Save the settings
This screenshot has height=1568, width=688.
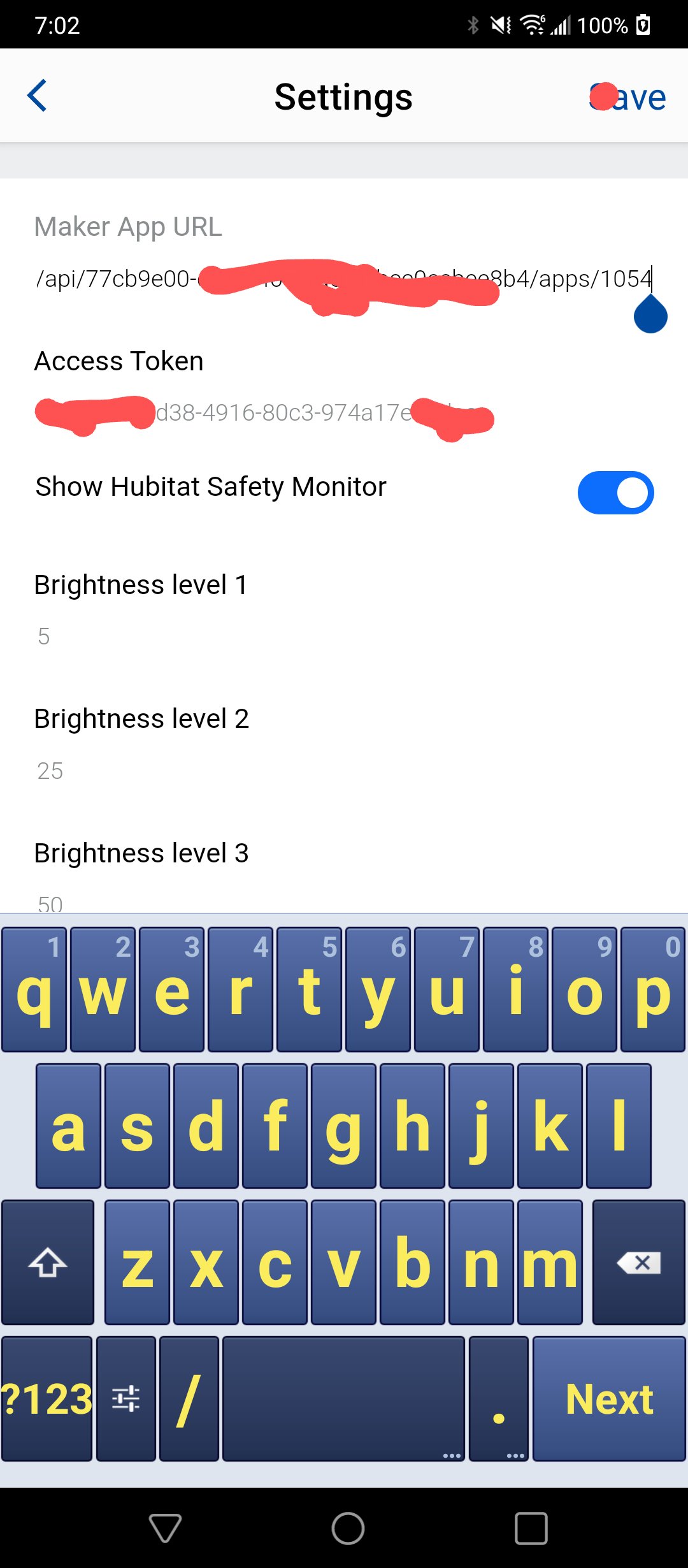(x=628, y=97)
